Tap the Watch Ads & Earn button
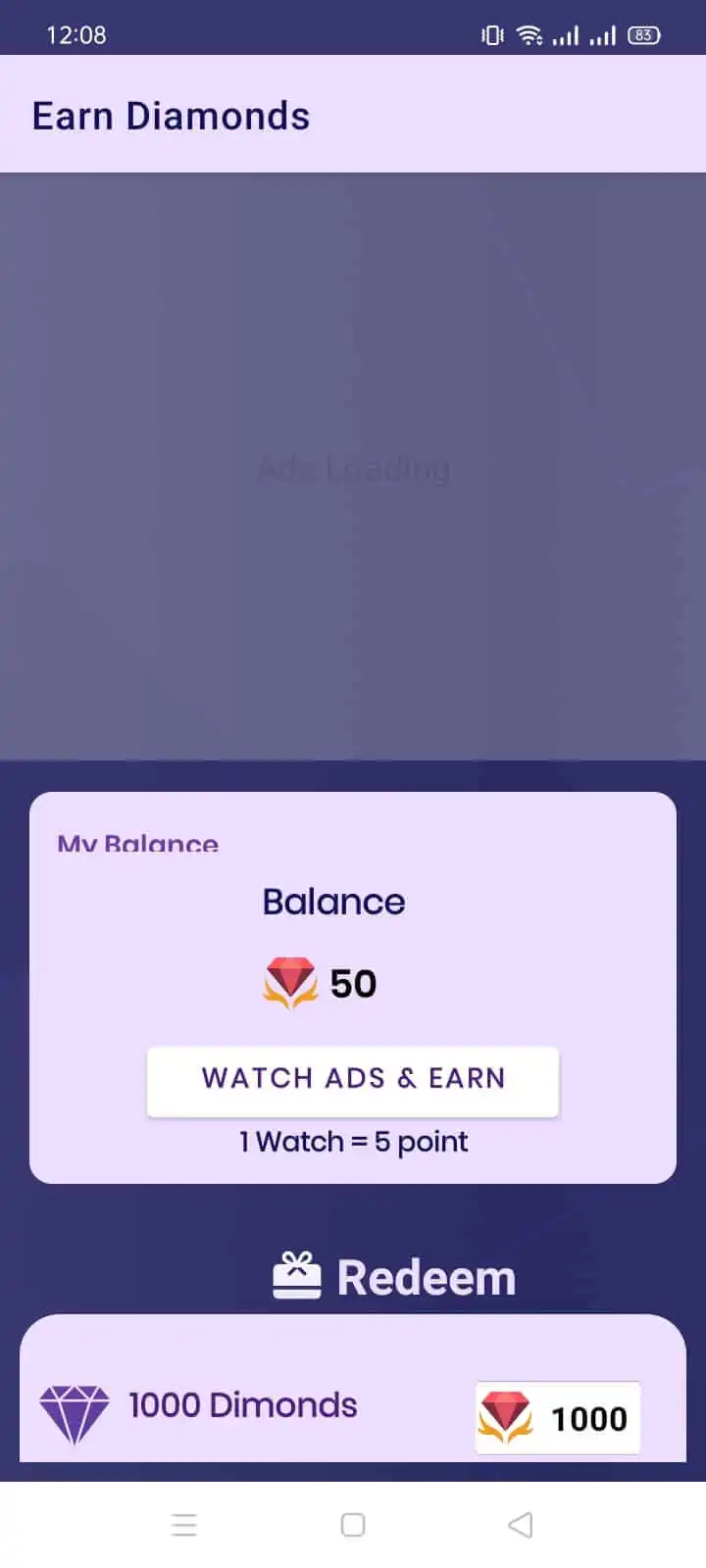 pos(353,1080)
